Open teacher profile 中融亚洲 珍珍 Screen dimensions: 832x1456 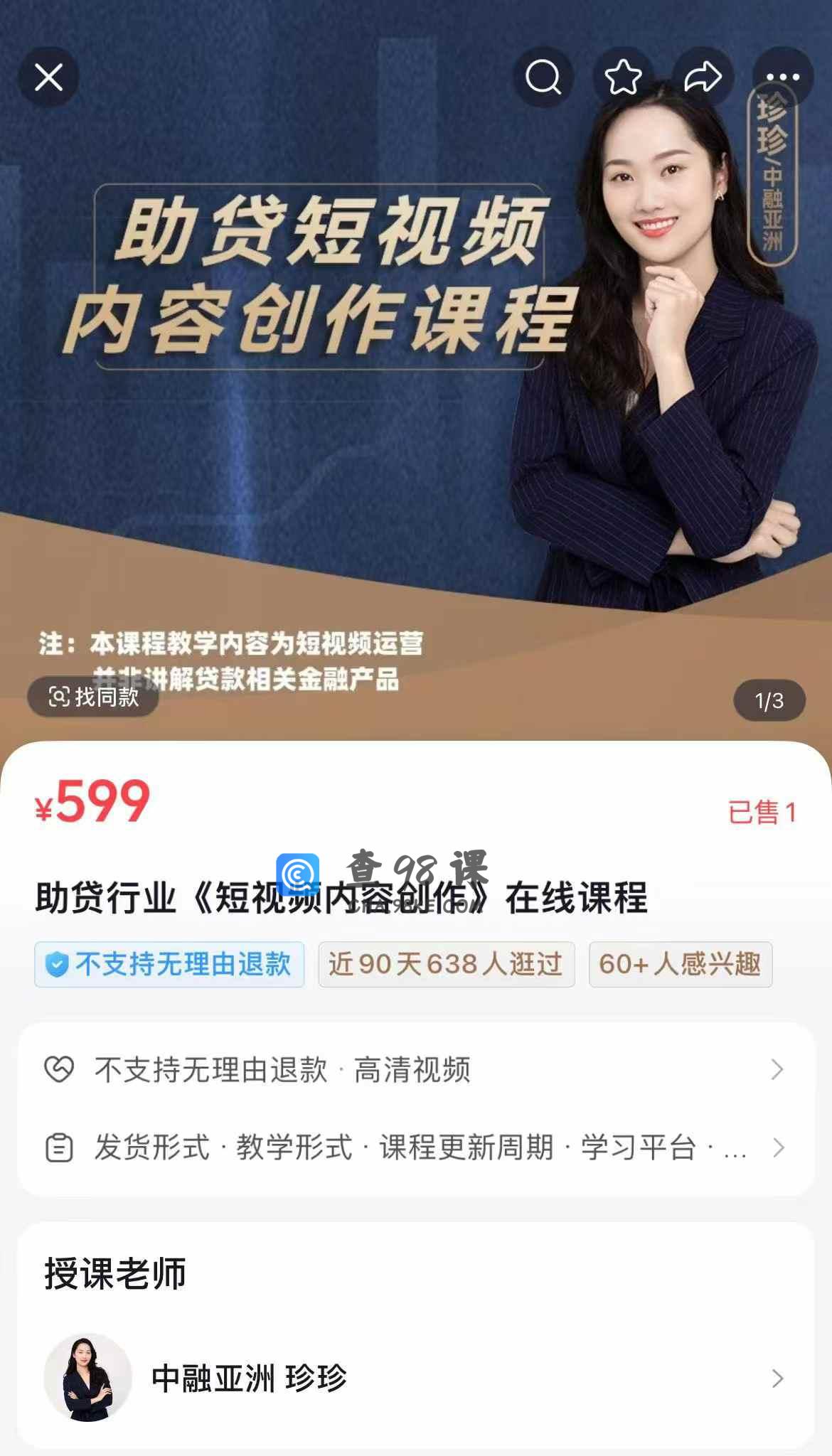[x=416, y=1378]
